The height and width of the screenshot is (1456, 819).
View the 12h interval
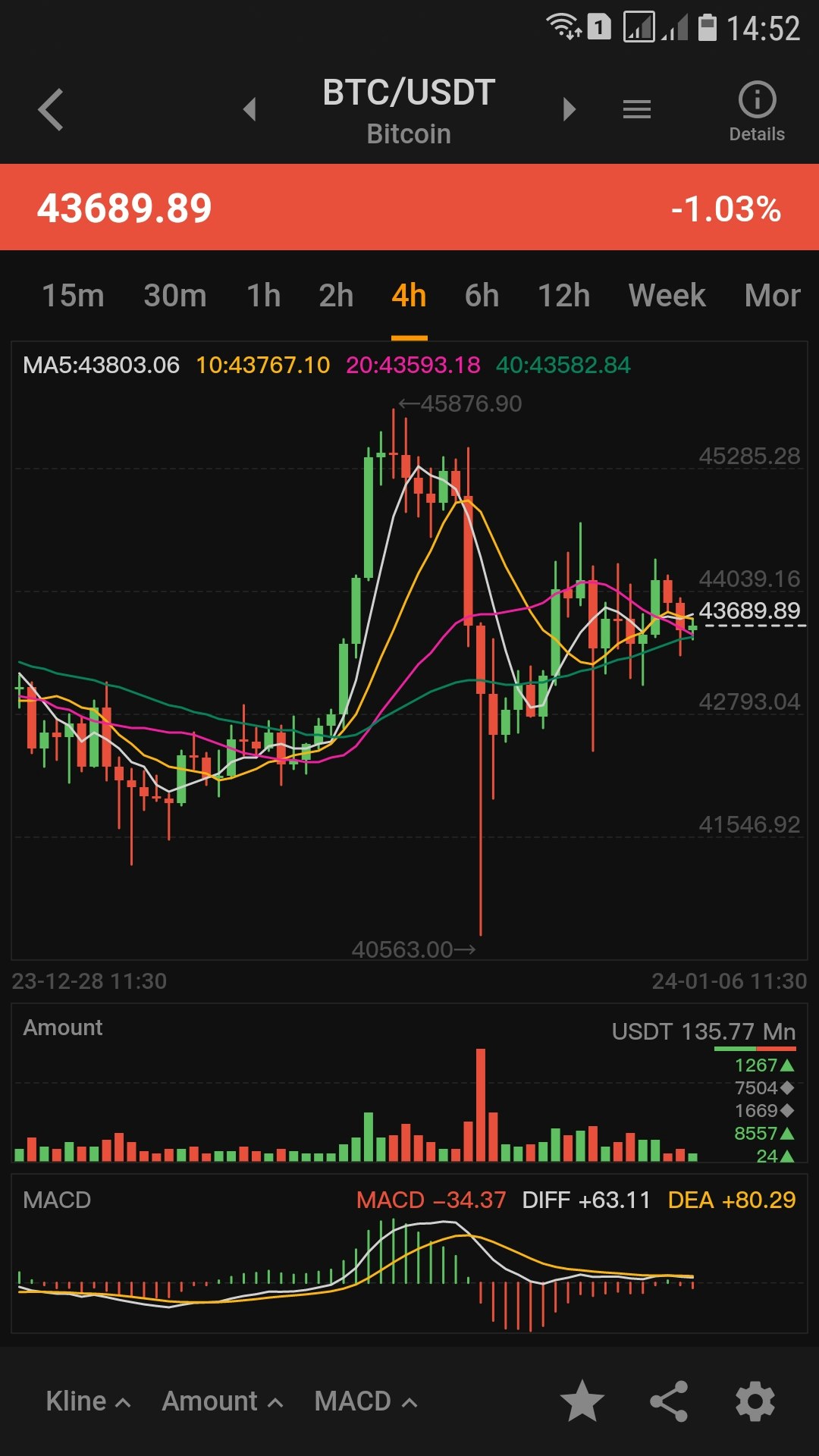564,295
